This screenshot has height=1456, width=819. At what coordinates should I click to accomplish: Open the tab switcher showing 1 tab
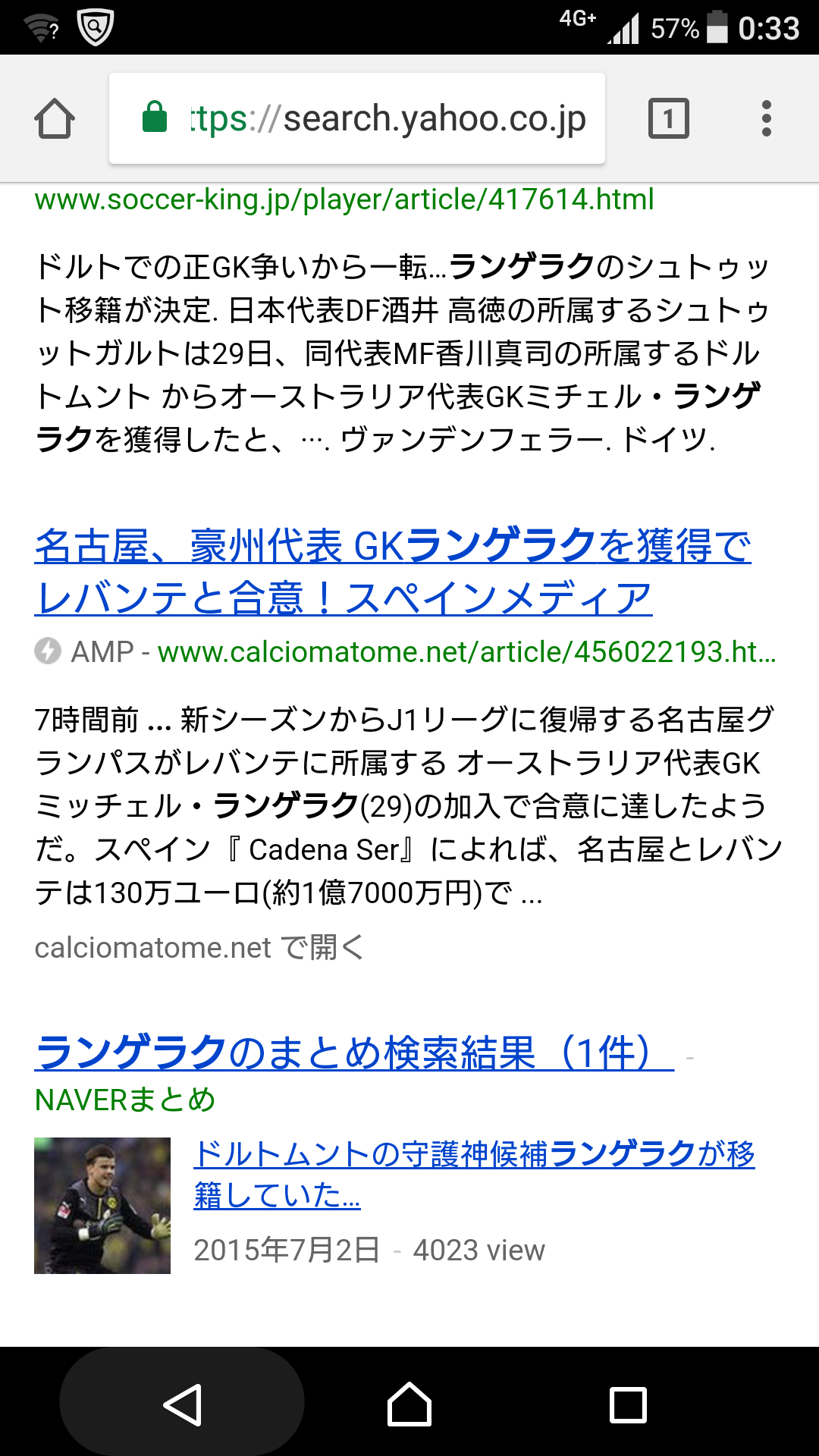[x=669, y=118]
